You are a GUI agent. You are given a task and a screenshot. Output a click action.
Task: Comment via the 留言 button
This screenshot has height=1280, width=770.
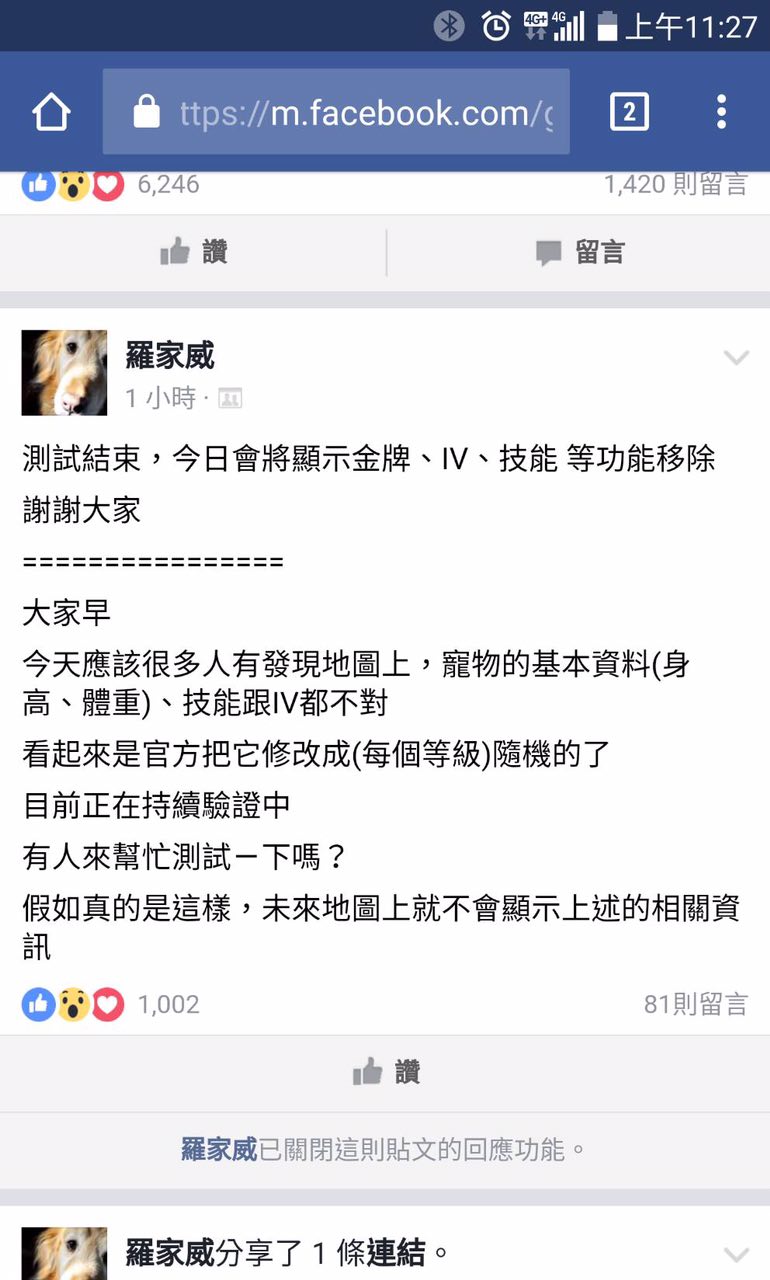[x=580, y=253]
